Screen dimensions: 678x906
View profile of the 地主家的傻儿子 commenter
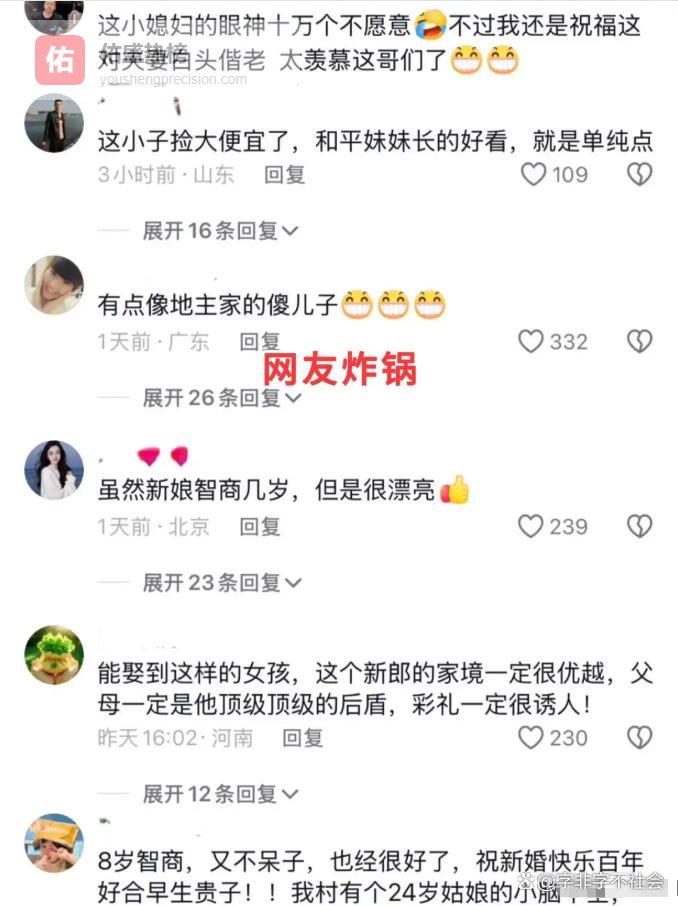coord(53,285)
